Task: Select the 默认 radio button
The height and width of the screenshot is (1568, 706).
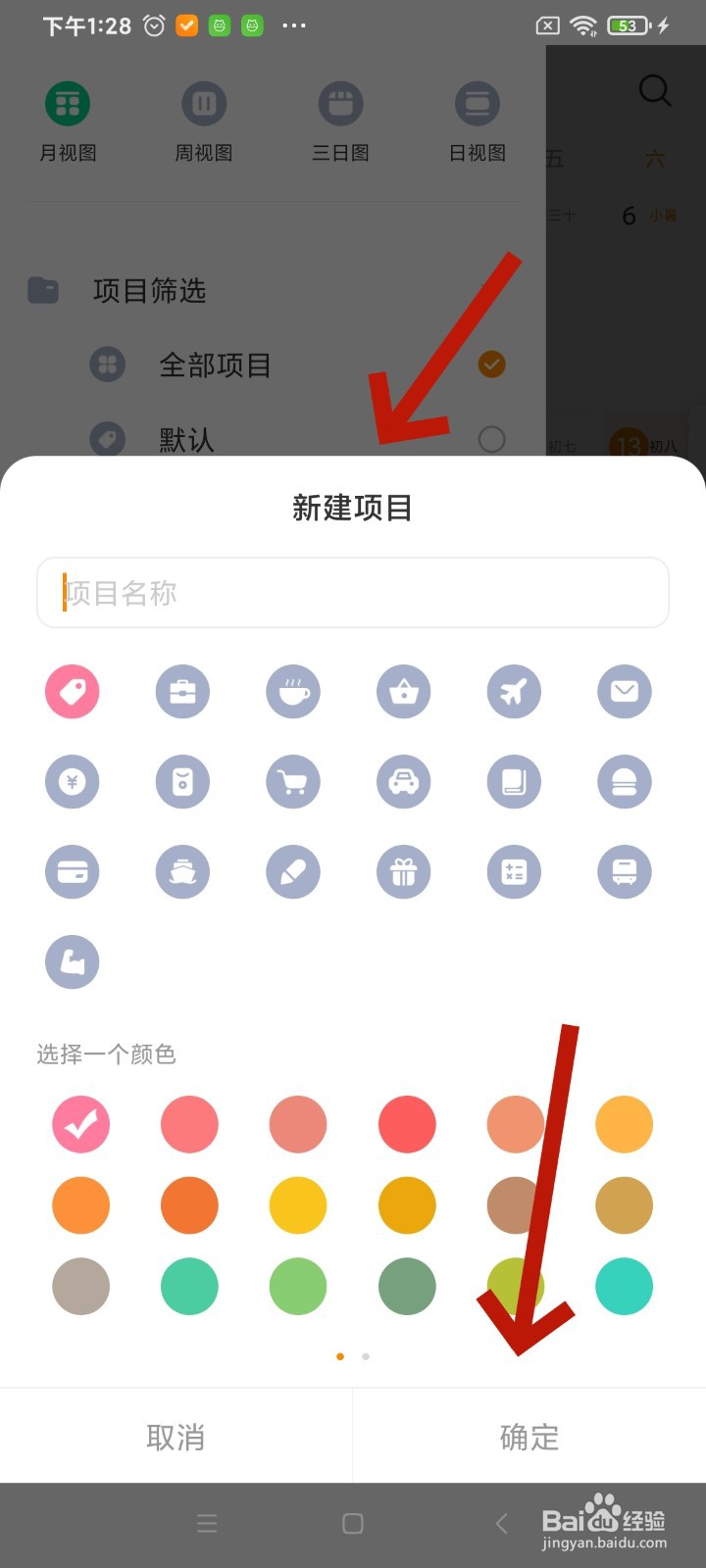Action: [x=493, y=439]
